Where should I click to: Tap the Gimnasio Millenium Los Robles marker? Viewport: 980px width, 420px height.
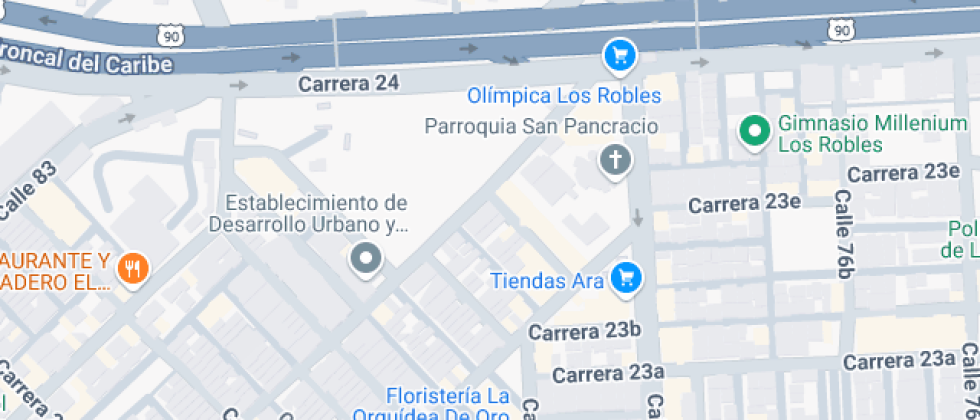tap(753, 131)
